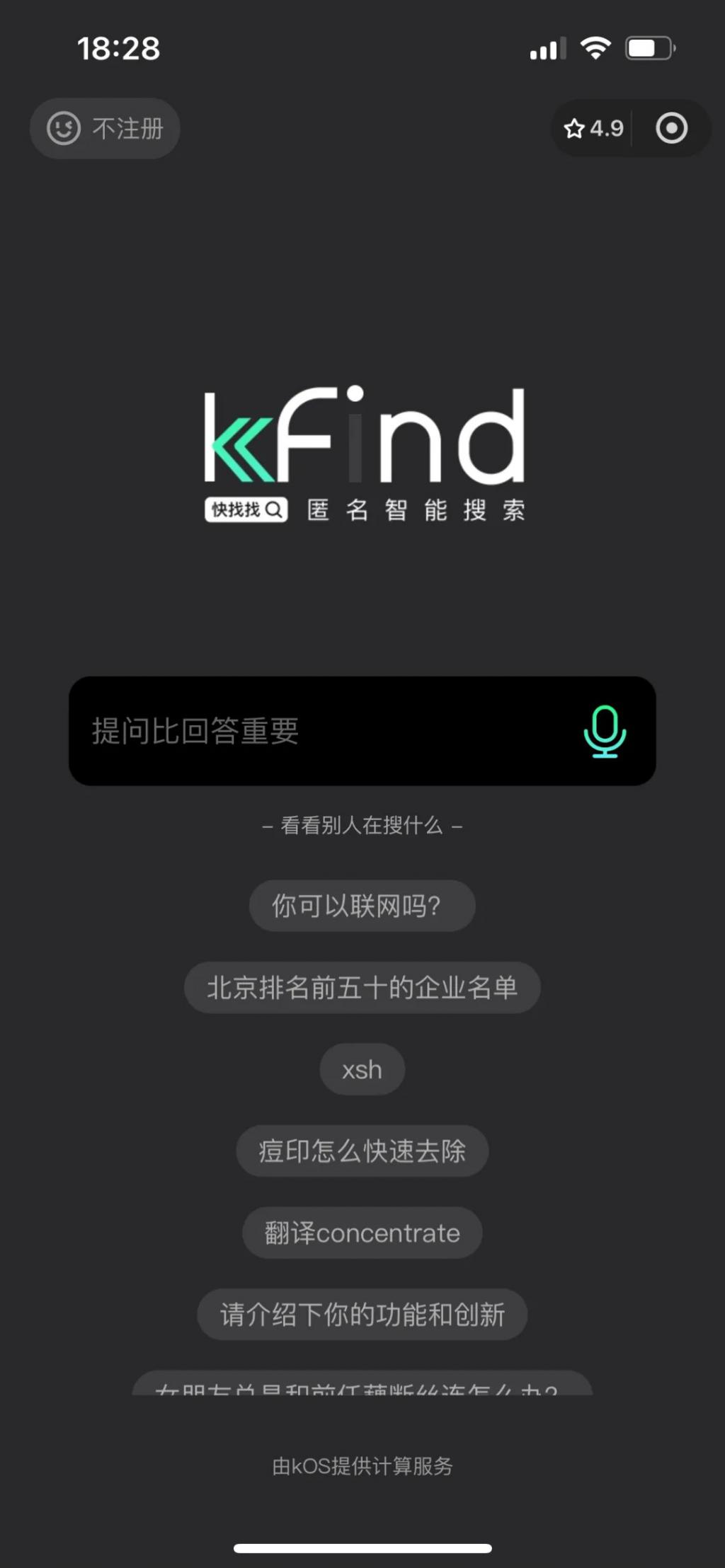Screen dimensions: 725x1568
Task: Search 北京排名前五十的企业名单
Action: coord(362,988)
